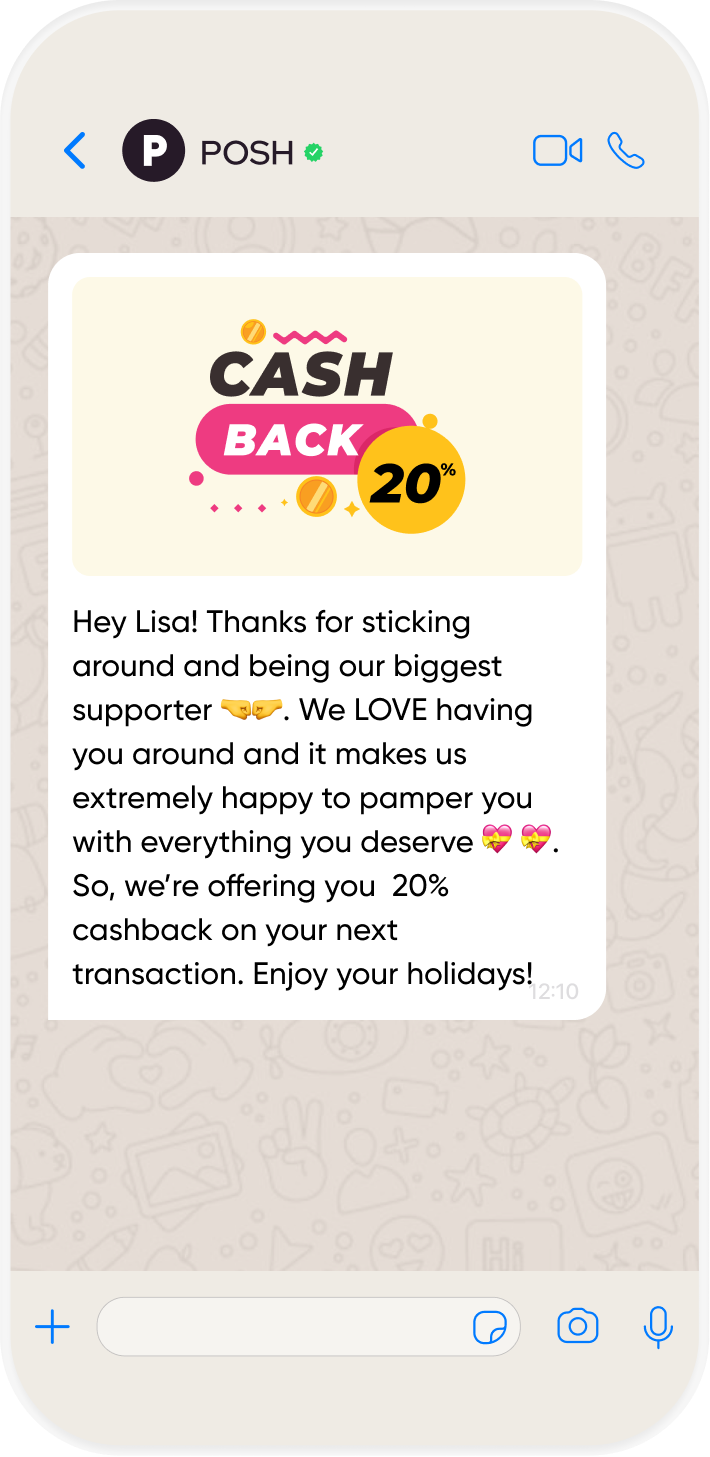Open the sticker picker

[x=490, y=1328]
